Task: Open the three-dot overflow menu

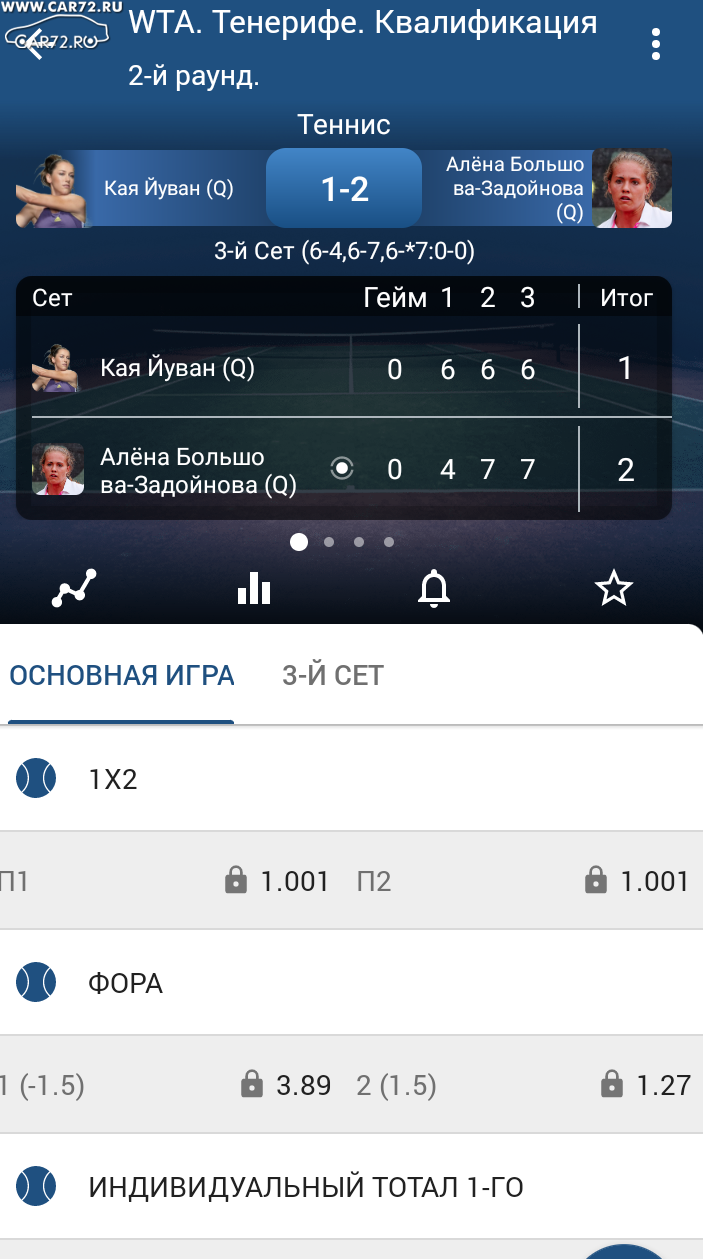Action: (656, 44)
